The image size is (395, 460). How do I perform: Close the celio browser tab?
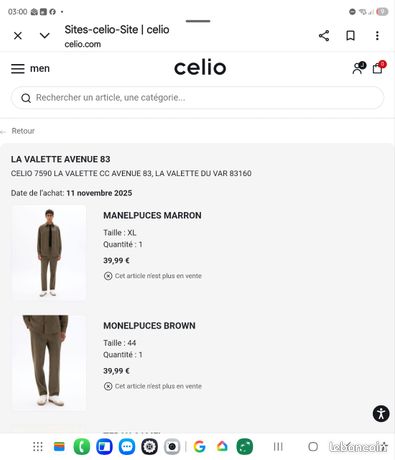pos(18,36)
